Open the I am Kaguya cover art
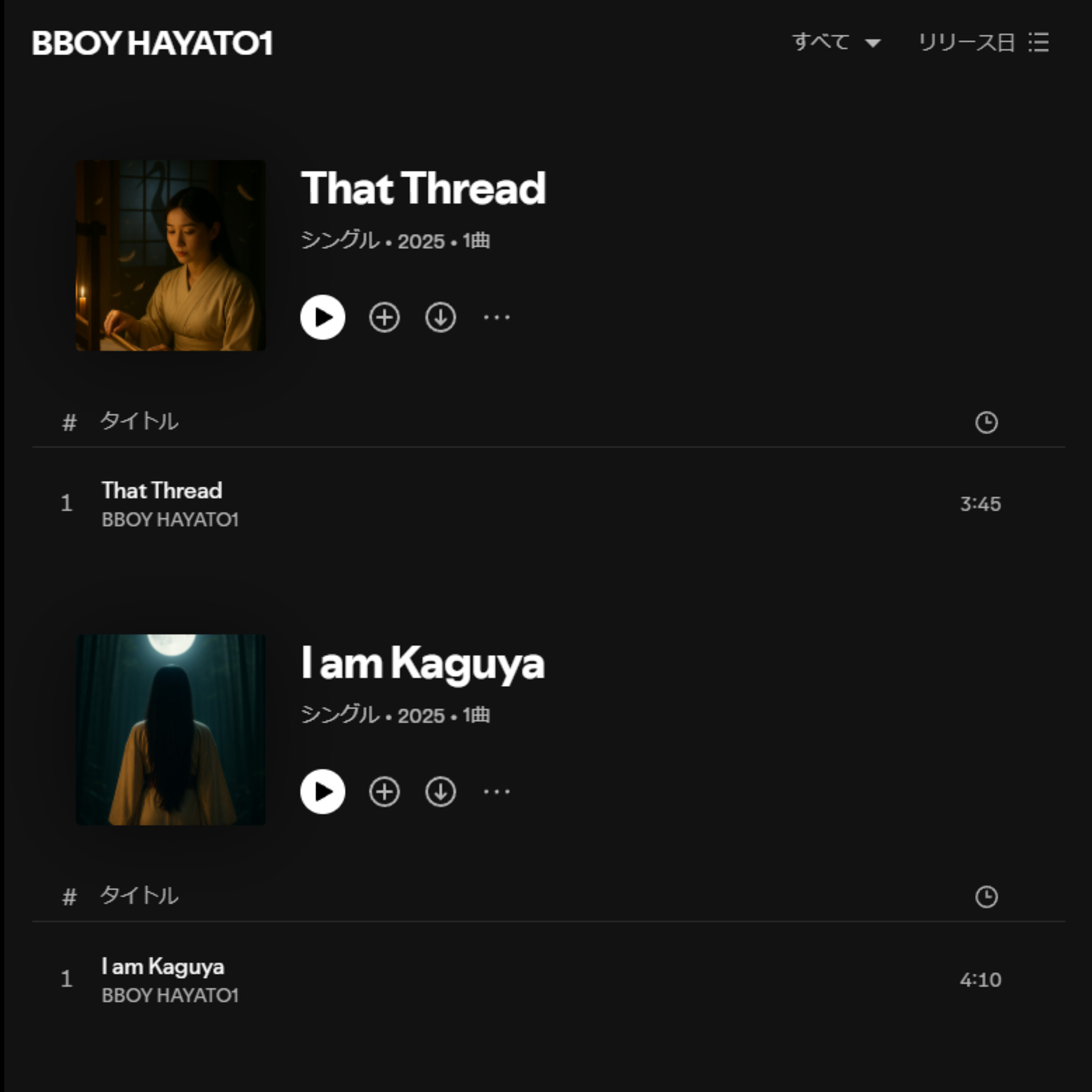The width and height of the screenshot is (1092, 1092). pyautogui.click(x=171, y=730)
